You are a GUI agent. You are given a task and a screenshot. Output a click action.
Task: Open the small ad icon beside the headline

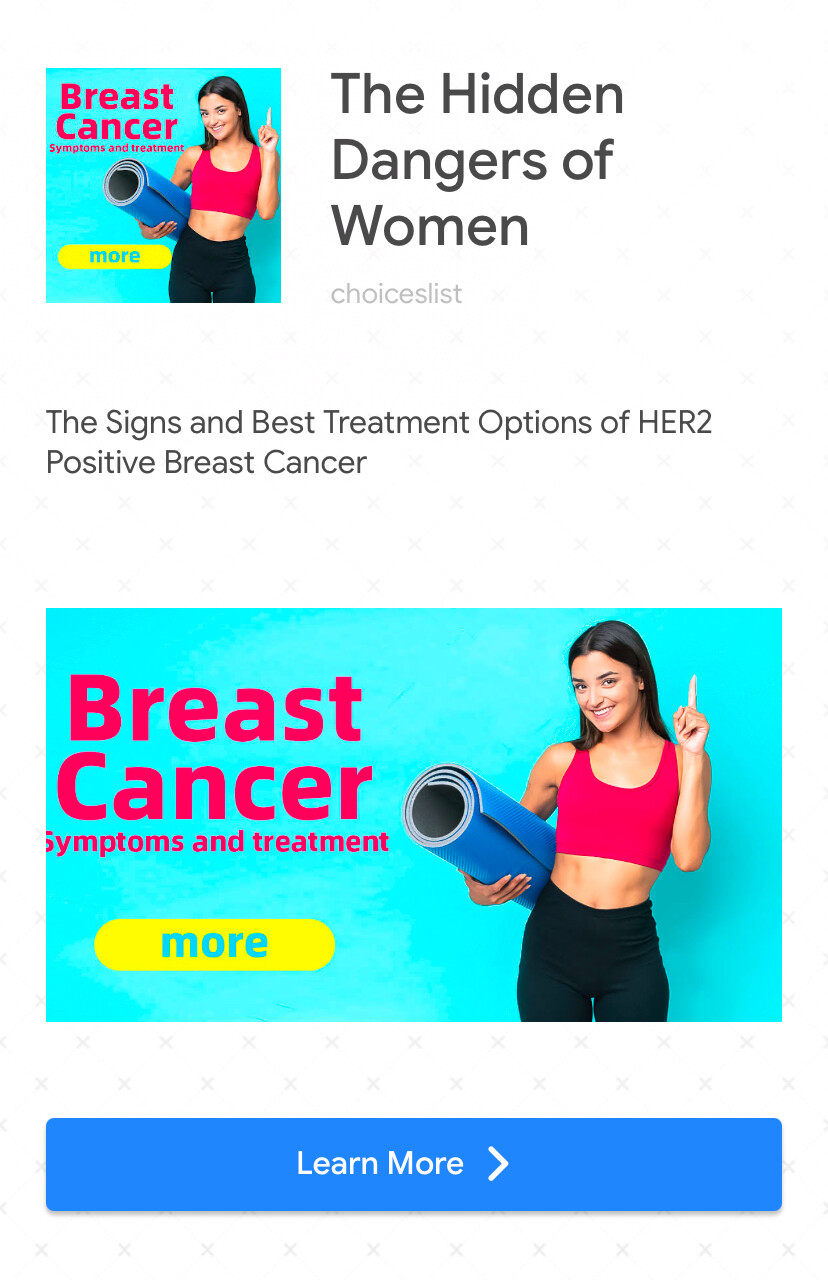[x=163, y=185]
